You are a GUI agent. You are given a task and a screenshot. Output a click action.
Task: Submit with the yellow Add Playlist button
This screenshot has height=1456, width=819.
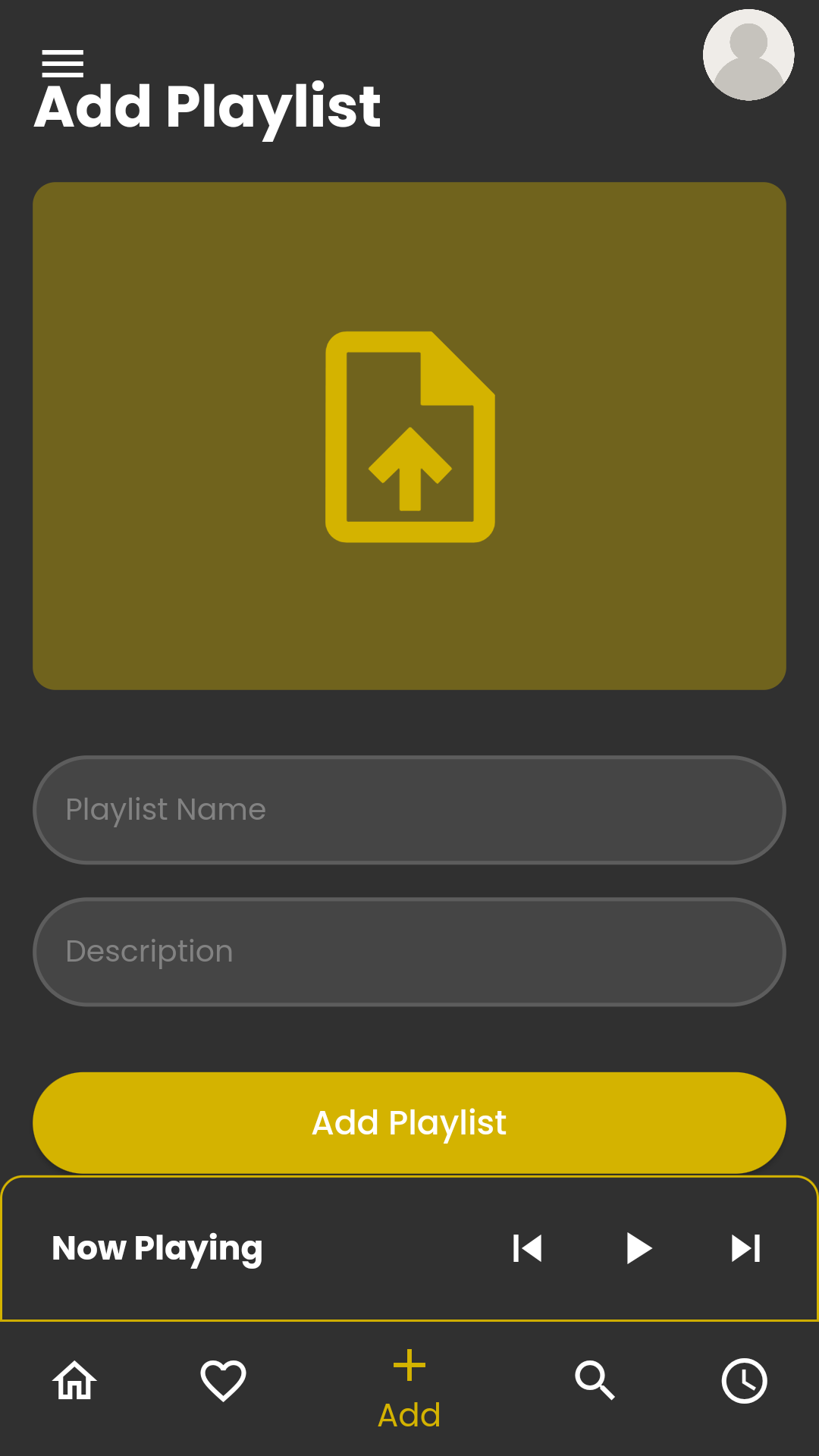point(409,1123)
